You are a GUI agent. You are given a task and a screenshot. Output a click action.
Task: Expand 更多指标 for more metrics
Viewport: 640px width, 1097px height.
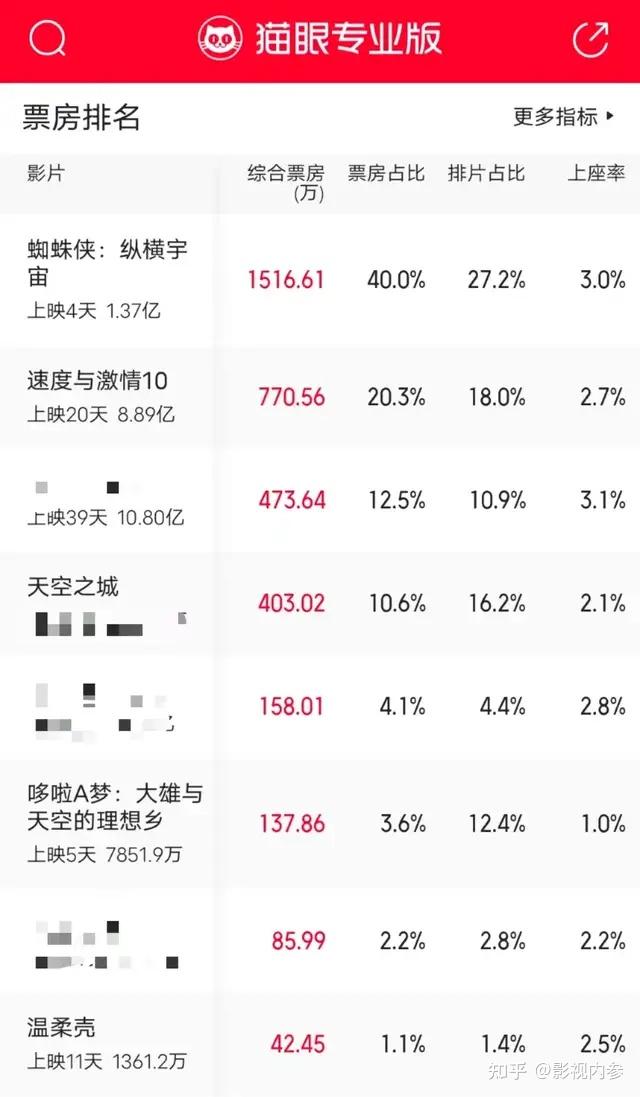point(565,117)
